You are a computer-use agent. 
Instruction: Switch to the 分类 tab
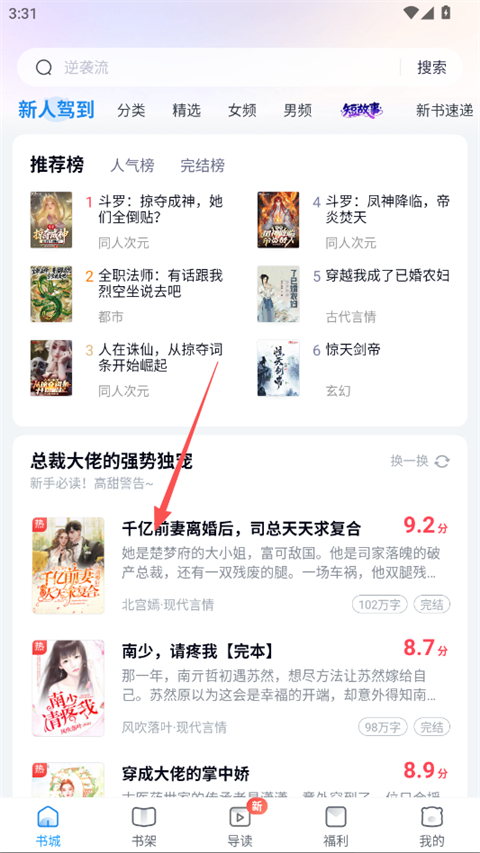point(131,110)
